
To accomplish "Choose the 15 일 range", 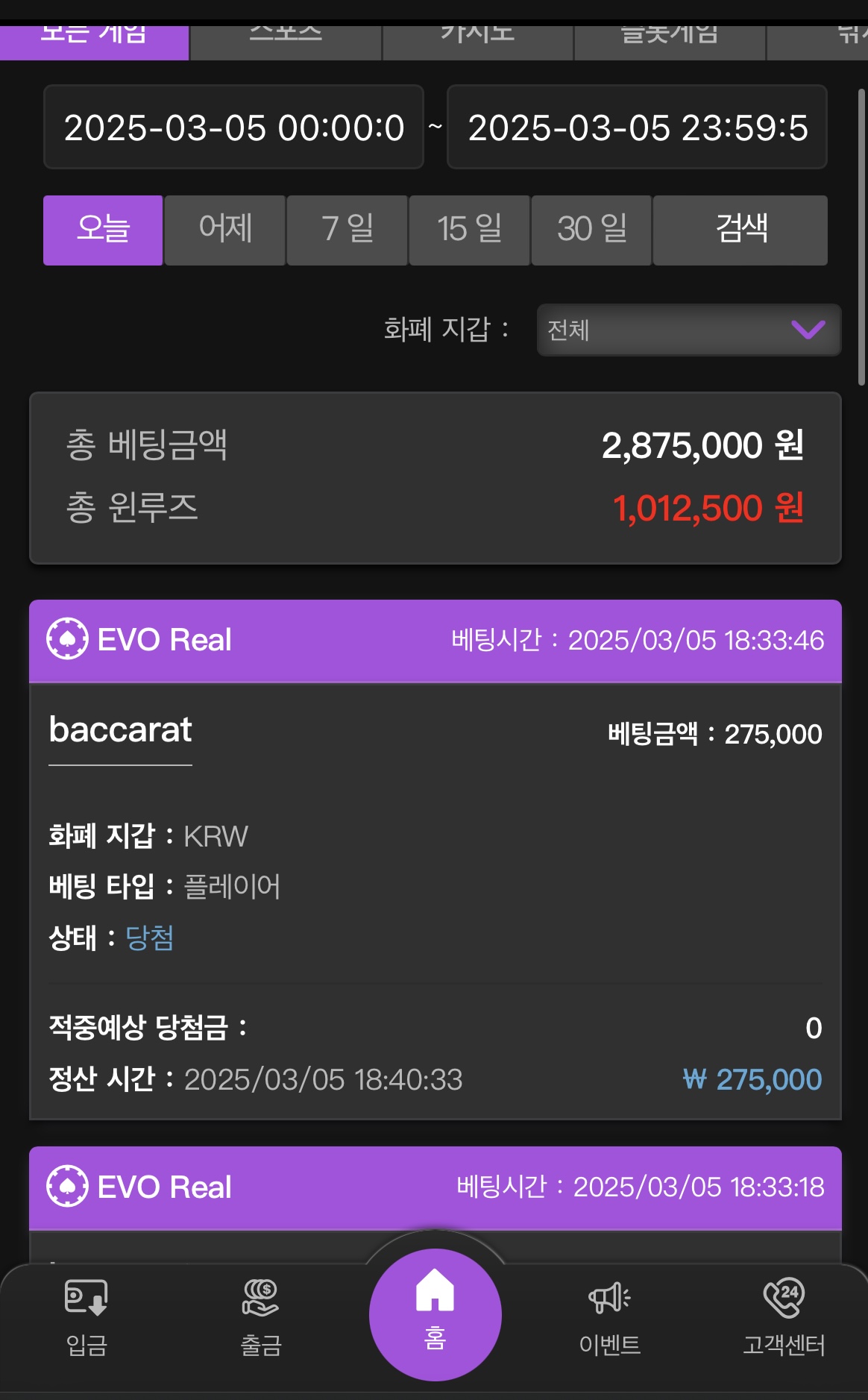I will (x=470, y=230).
